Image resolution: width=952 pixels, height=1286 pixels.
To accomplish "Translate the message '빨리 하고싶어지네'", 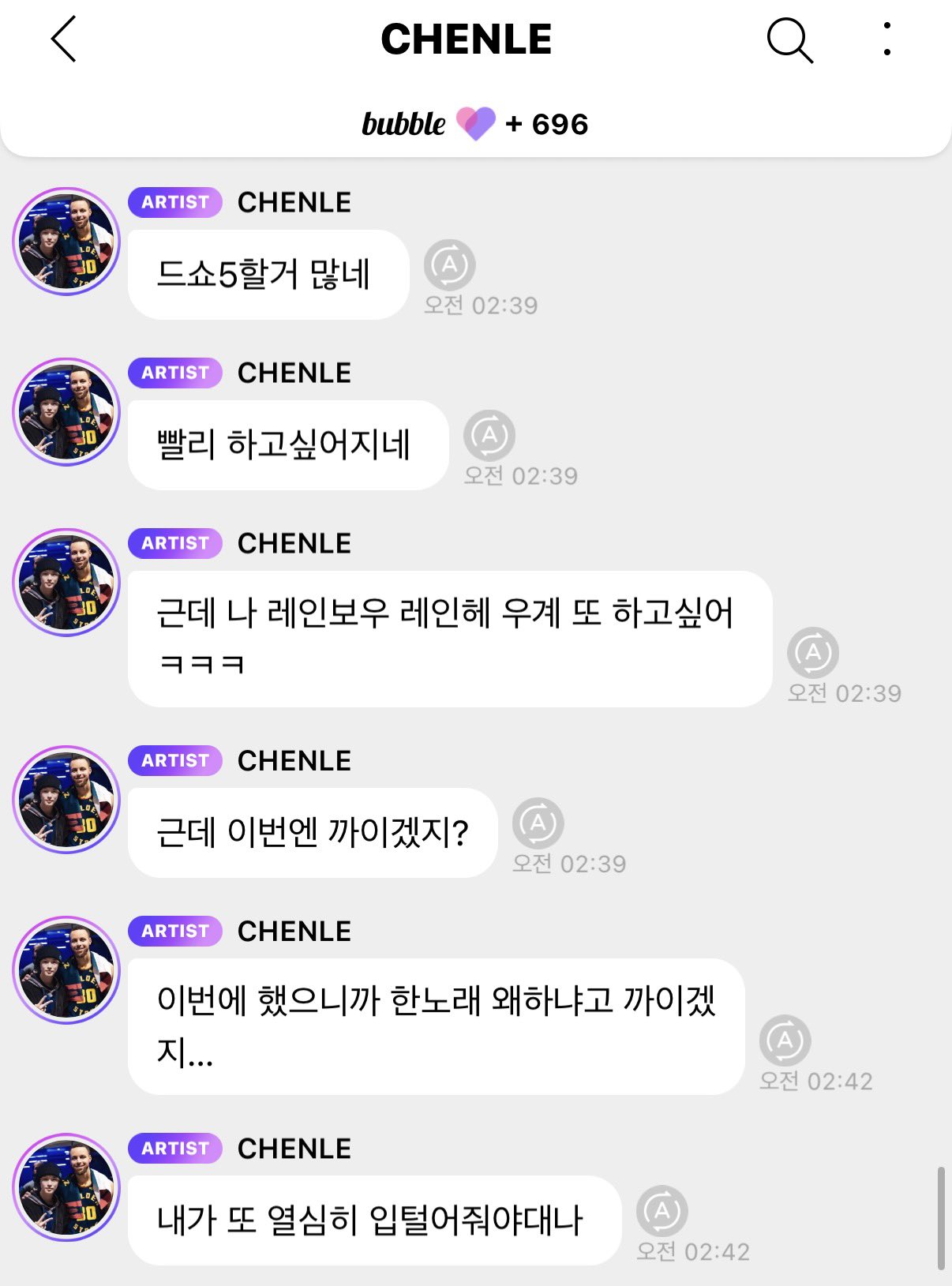I will [489, 436].
